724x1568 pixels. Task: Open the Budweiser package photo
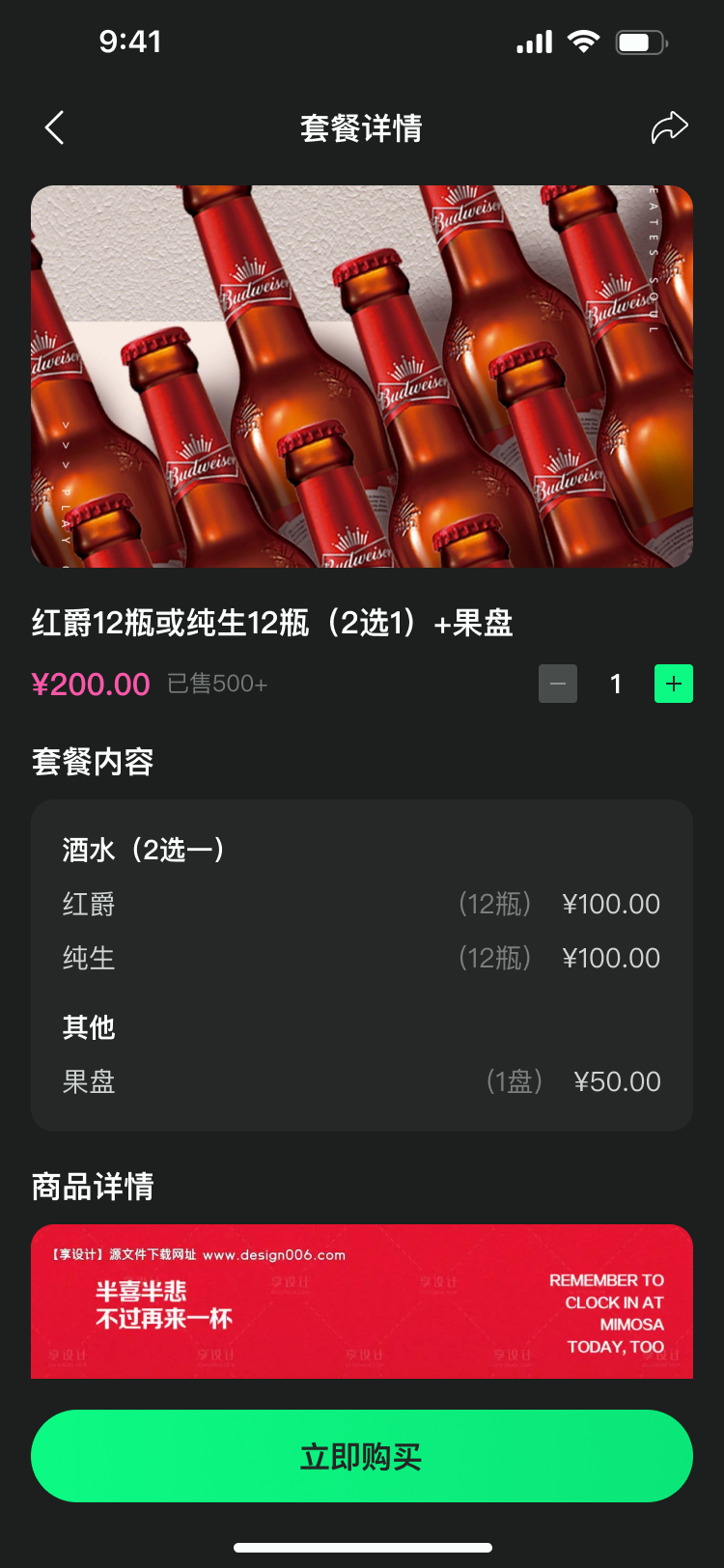pyautogui.click(x=362, y=377)
